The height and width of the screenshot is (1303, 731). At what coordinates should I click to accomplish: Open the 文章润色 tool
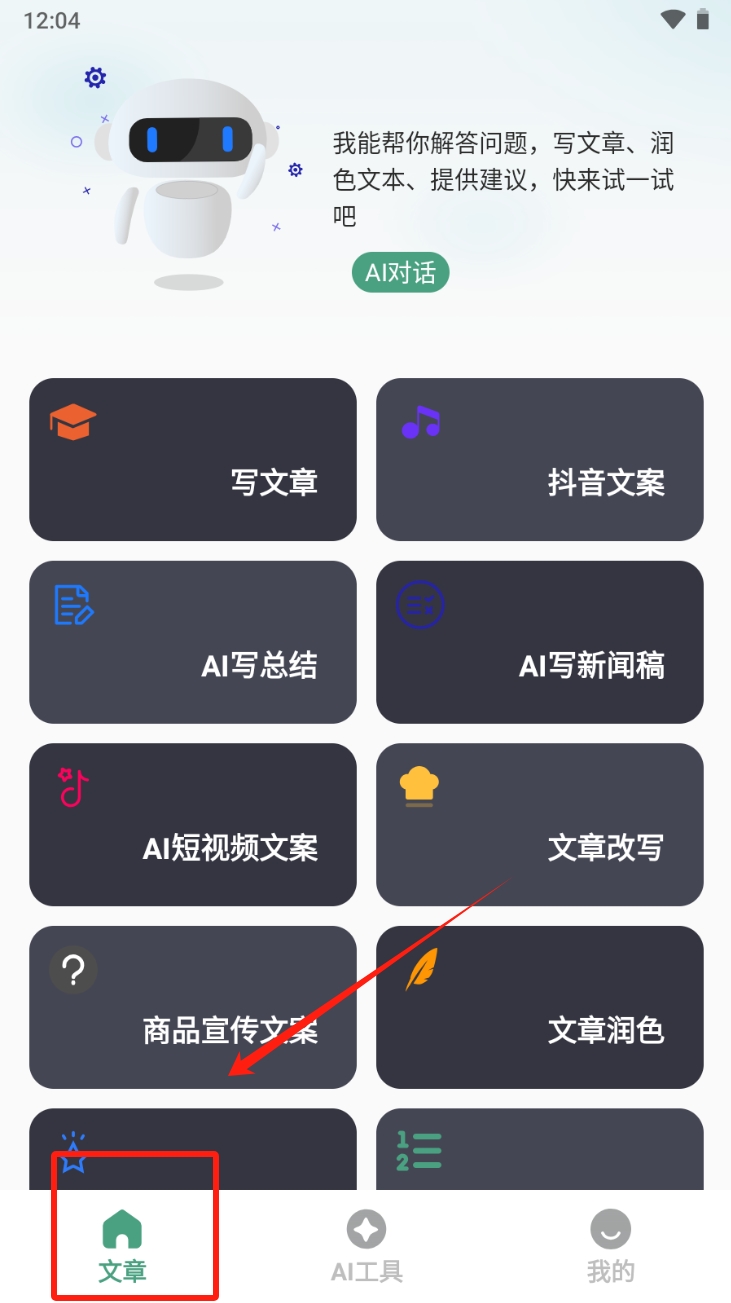click(539, 1007)
